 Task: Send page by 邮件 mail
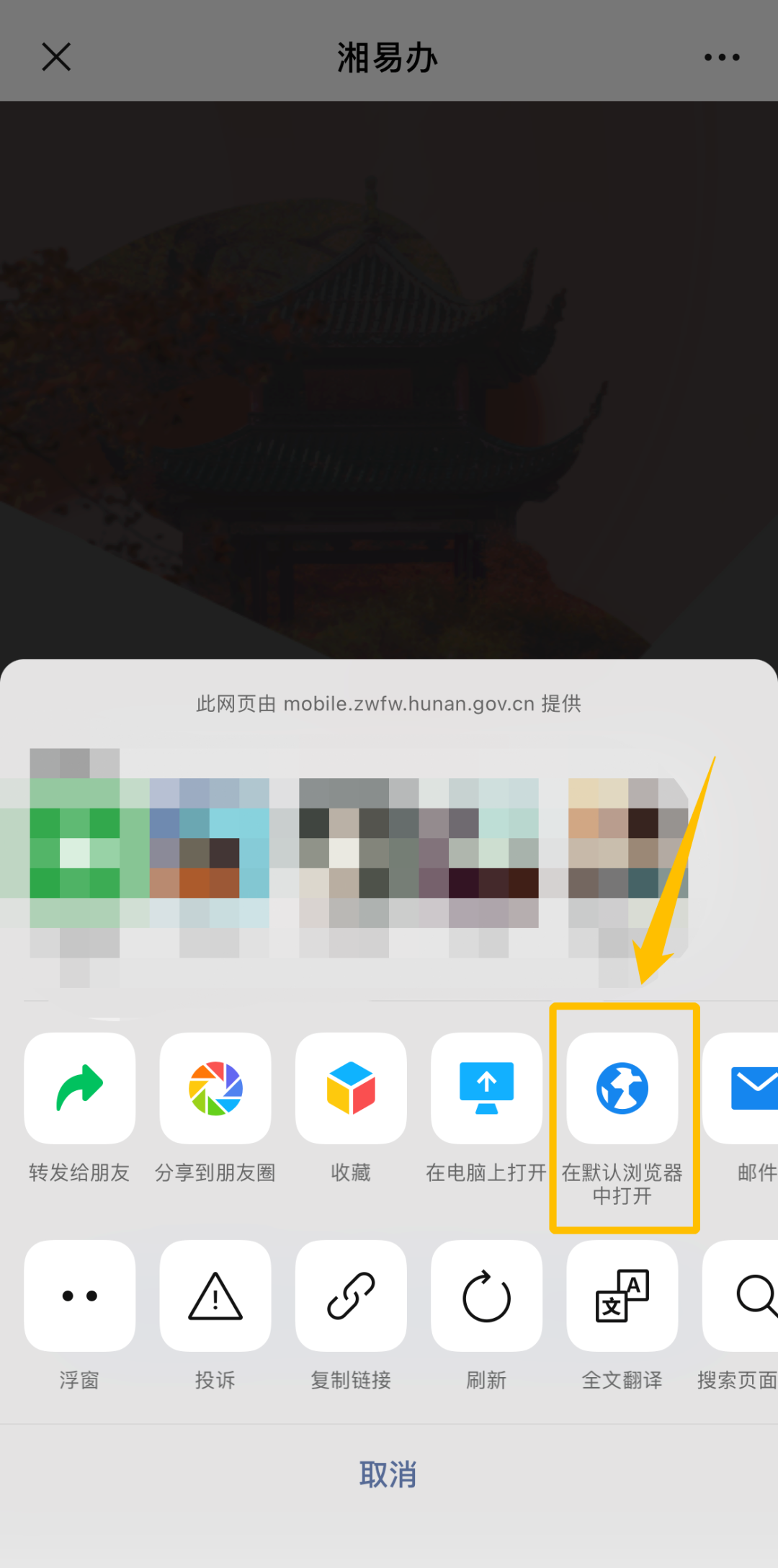(746, 1088)
